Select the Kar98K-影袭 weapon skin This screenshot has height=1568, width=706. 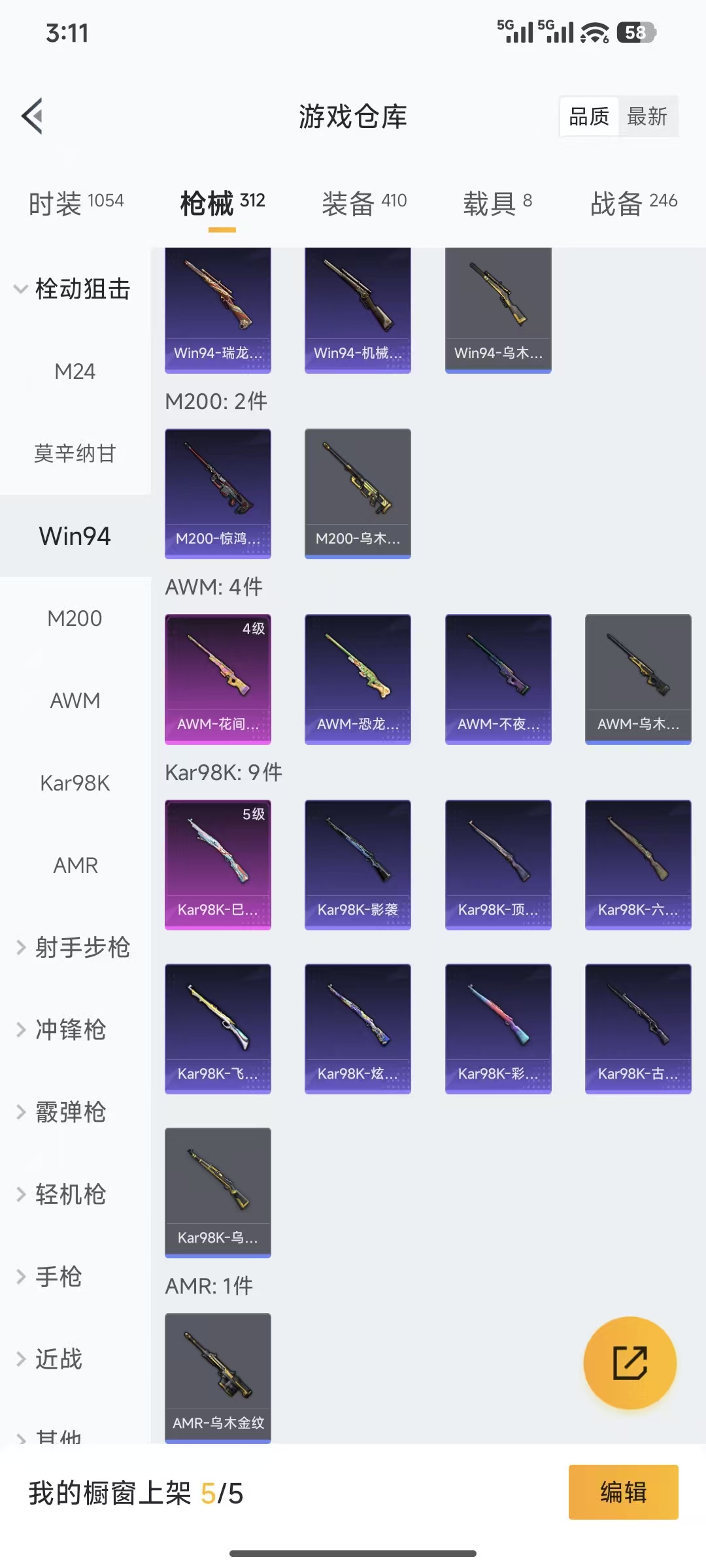coord(358,864)
